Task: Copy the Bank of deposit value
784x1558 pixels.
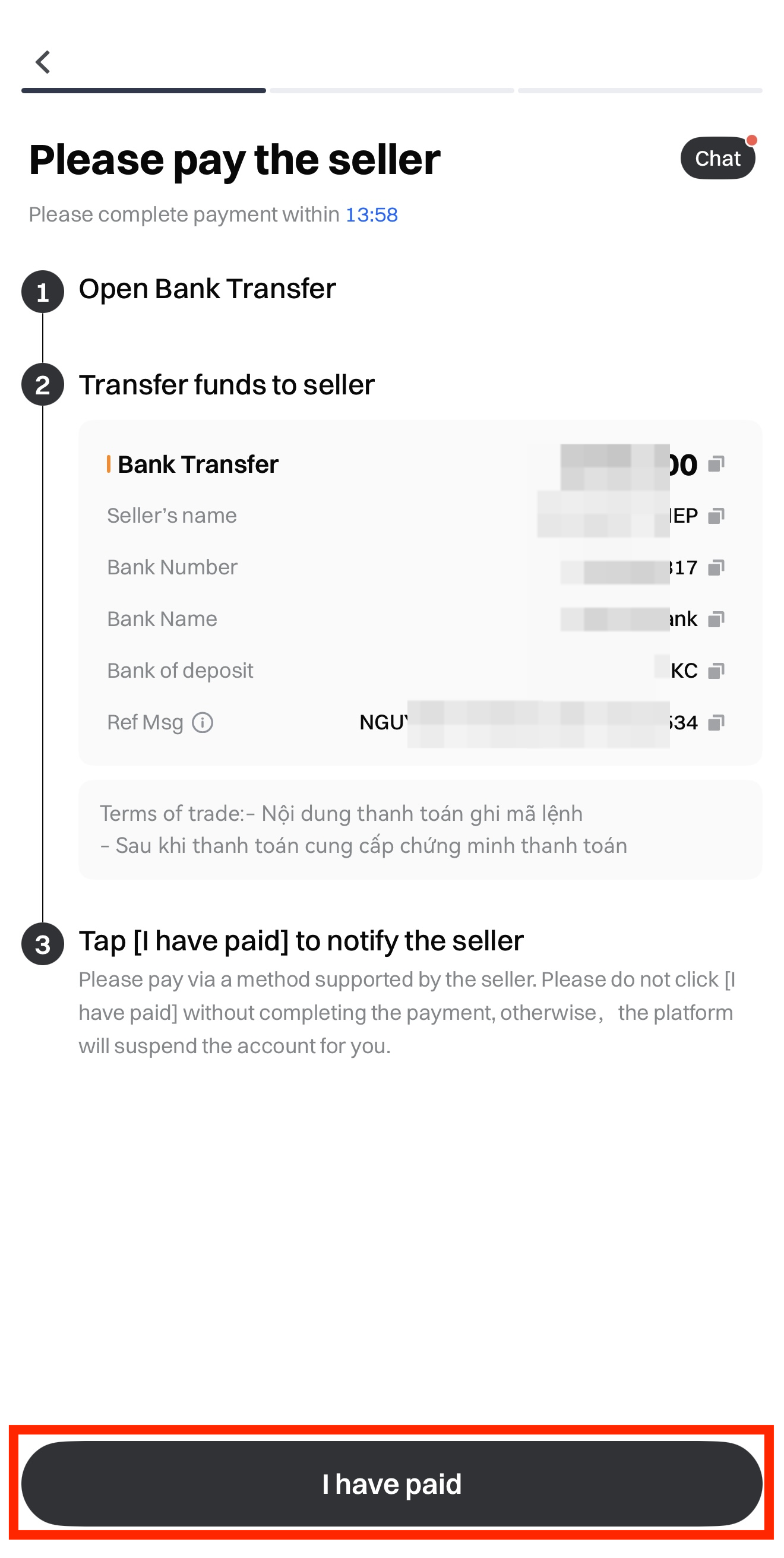Action: [x=716, y=671]
